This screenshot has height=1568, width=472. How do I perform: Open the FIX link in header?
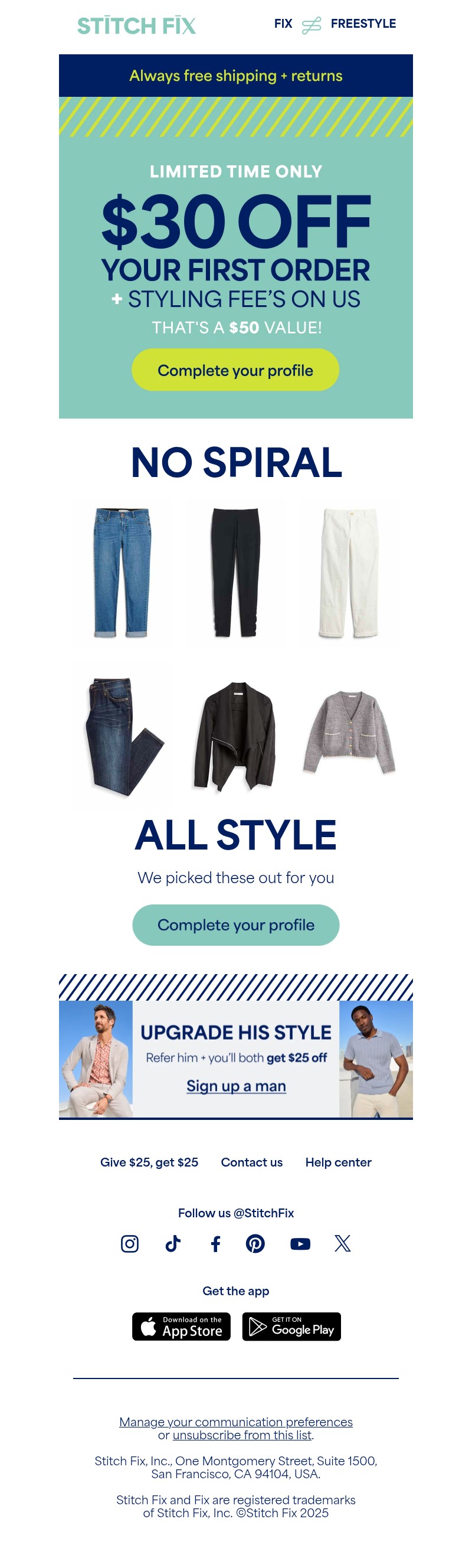point(283,24)
